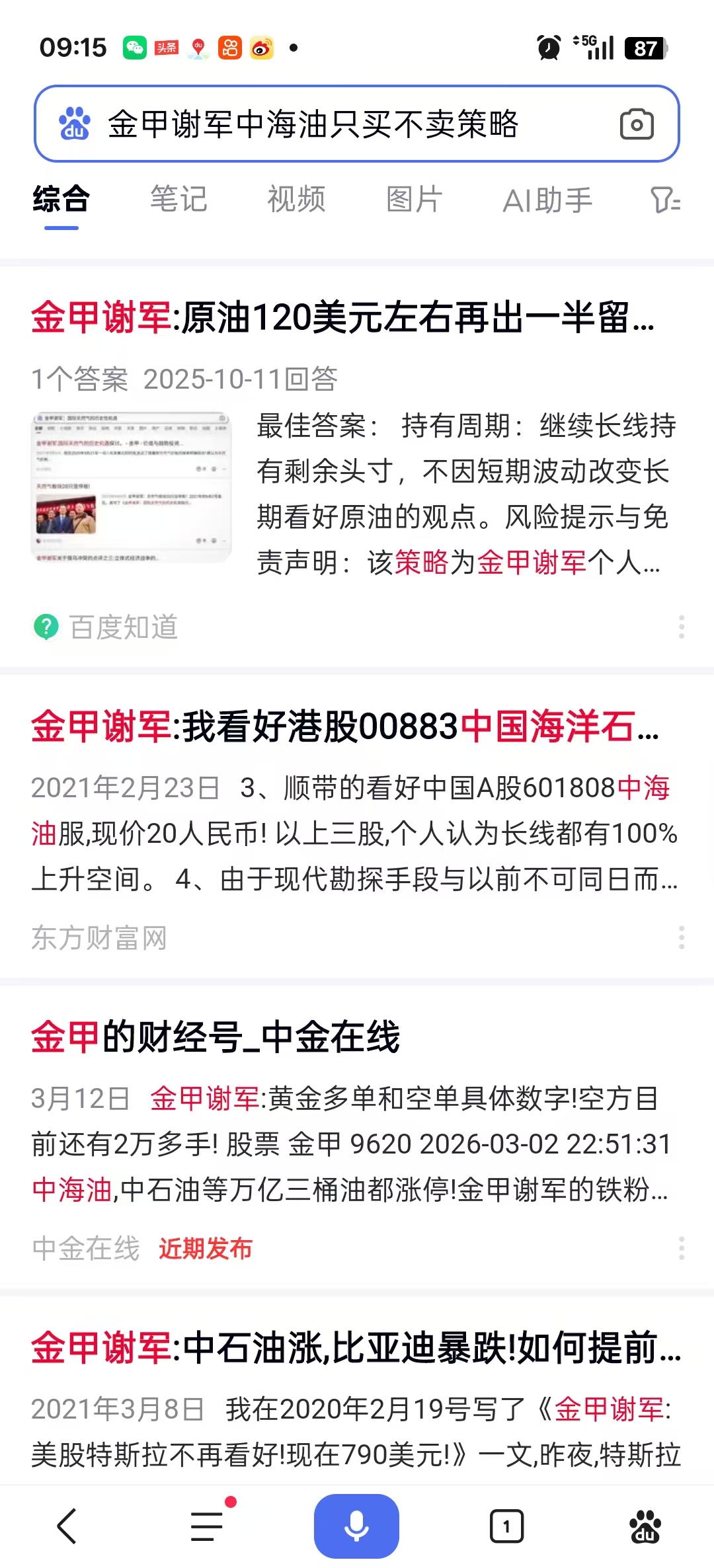Switch to the 视频 tab
Viewport: 714px width, 1568px height.
(295, 199)
